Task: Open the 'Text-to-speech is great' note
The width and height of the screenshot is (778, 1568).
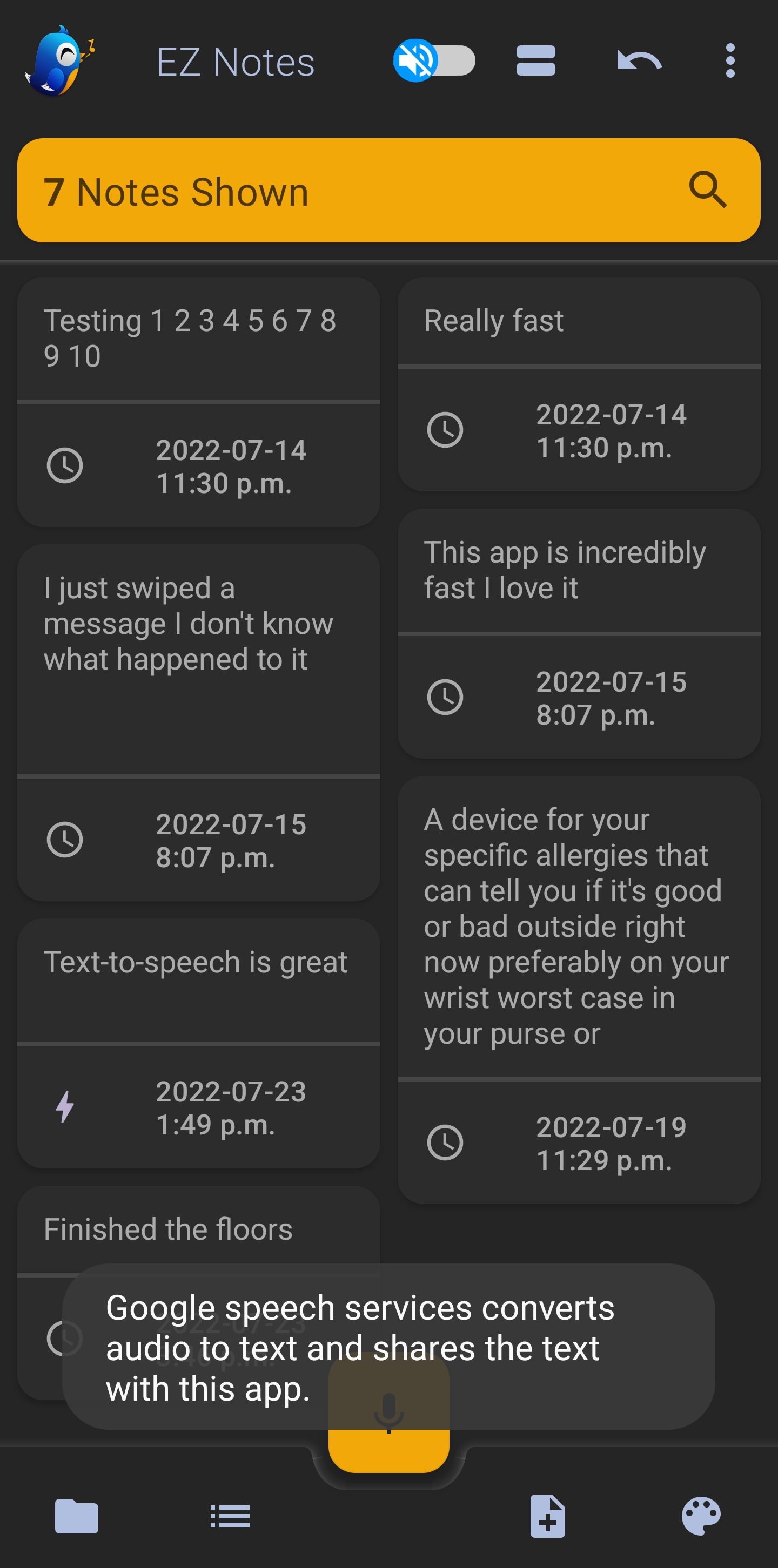Action: tap(198, 963)
